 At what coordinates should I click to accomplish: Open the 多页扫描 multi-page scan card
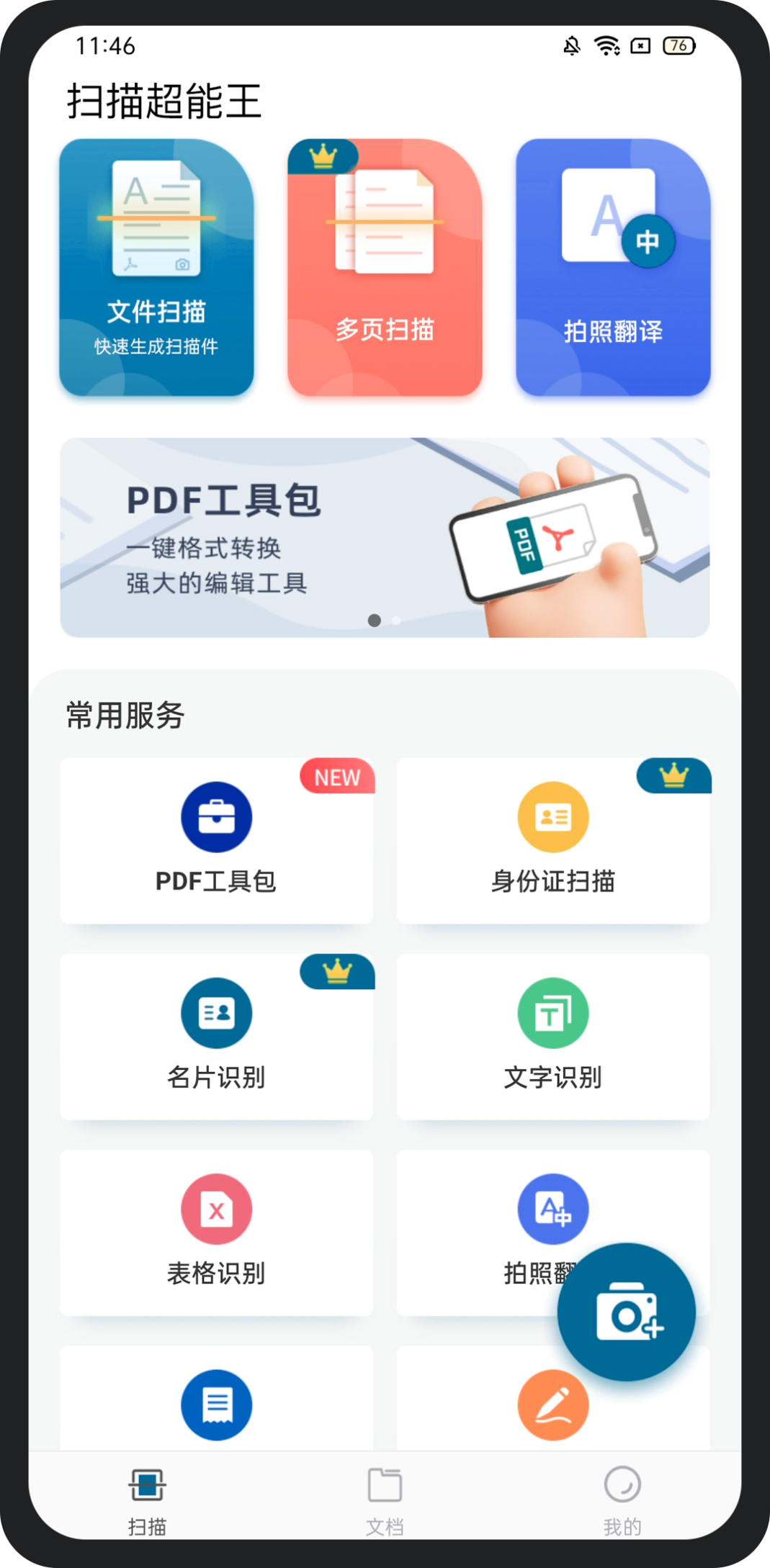click(385, 267)
